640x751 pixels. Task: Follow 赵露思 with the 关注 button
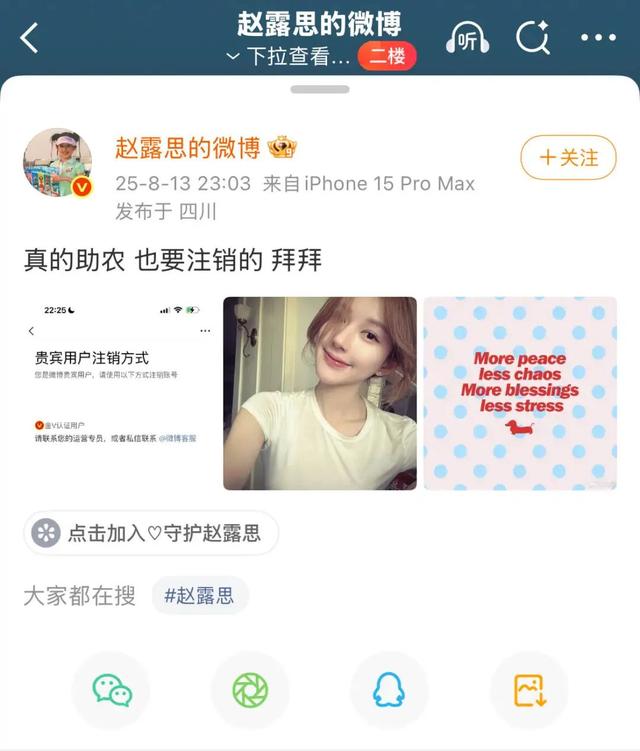pyautogui.click(x=568, y=157)
